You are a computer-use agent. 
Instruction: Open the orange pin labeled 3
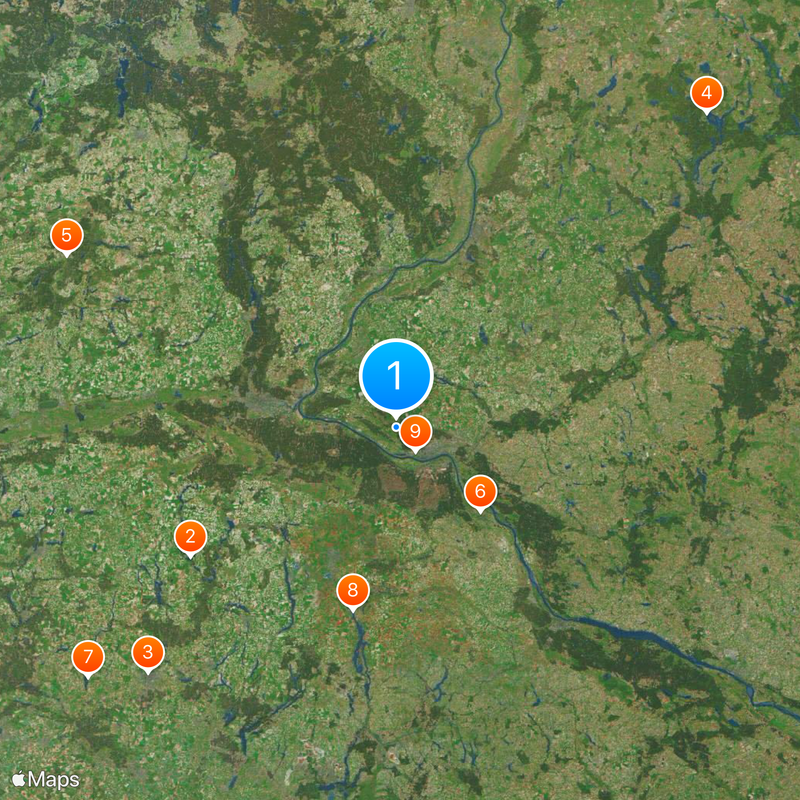point(148,653)
